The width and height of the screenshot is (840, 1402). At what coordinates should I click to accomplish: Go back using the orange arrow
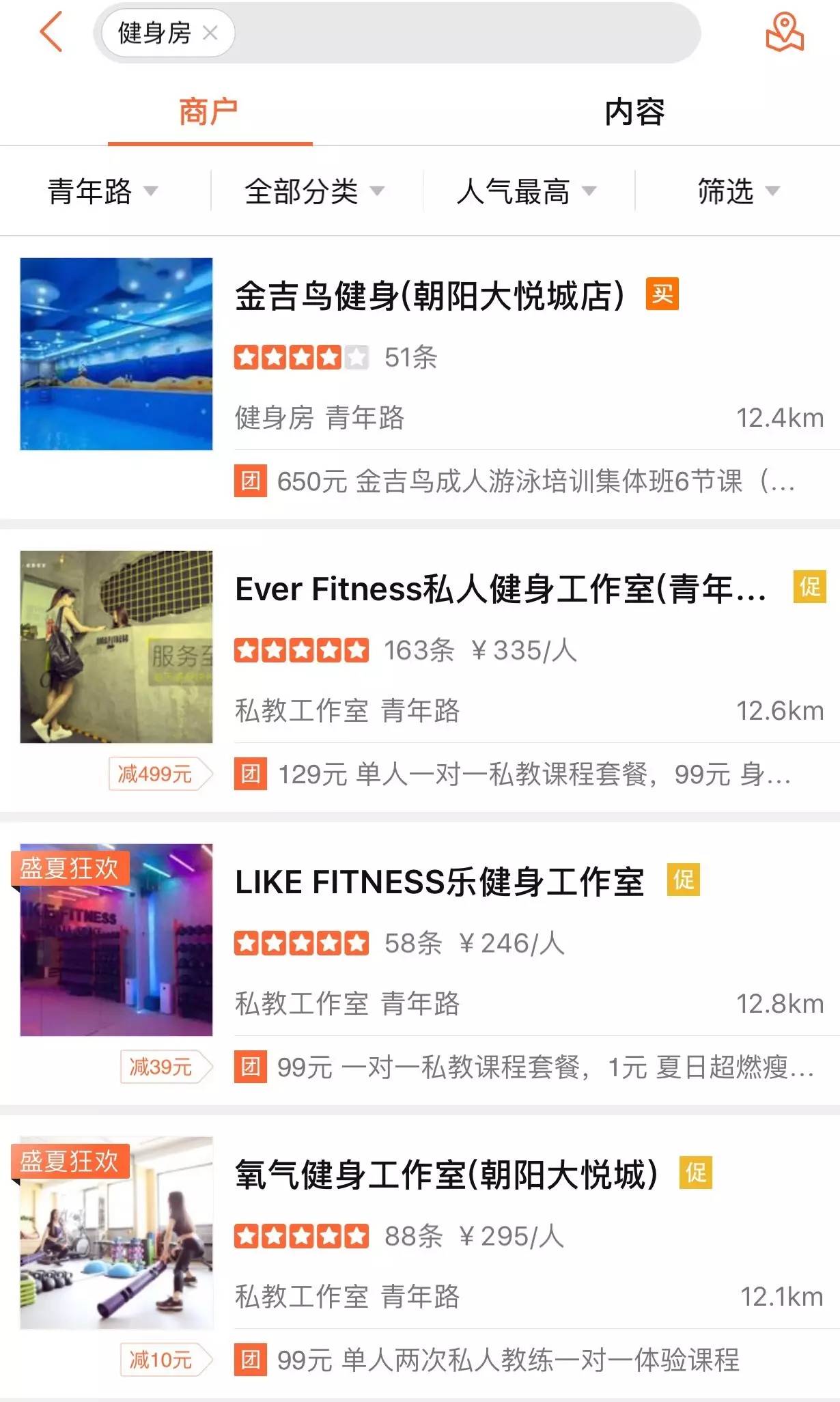pyautogui.click(x=51, y=32)
